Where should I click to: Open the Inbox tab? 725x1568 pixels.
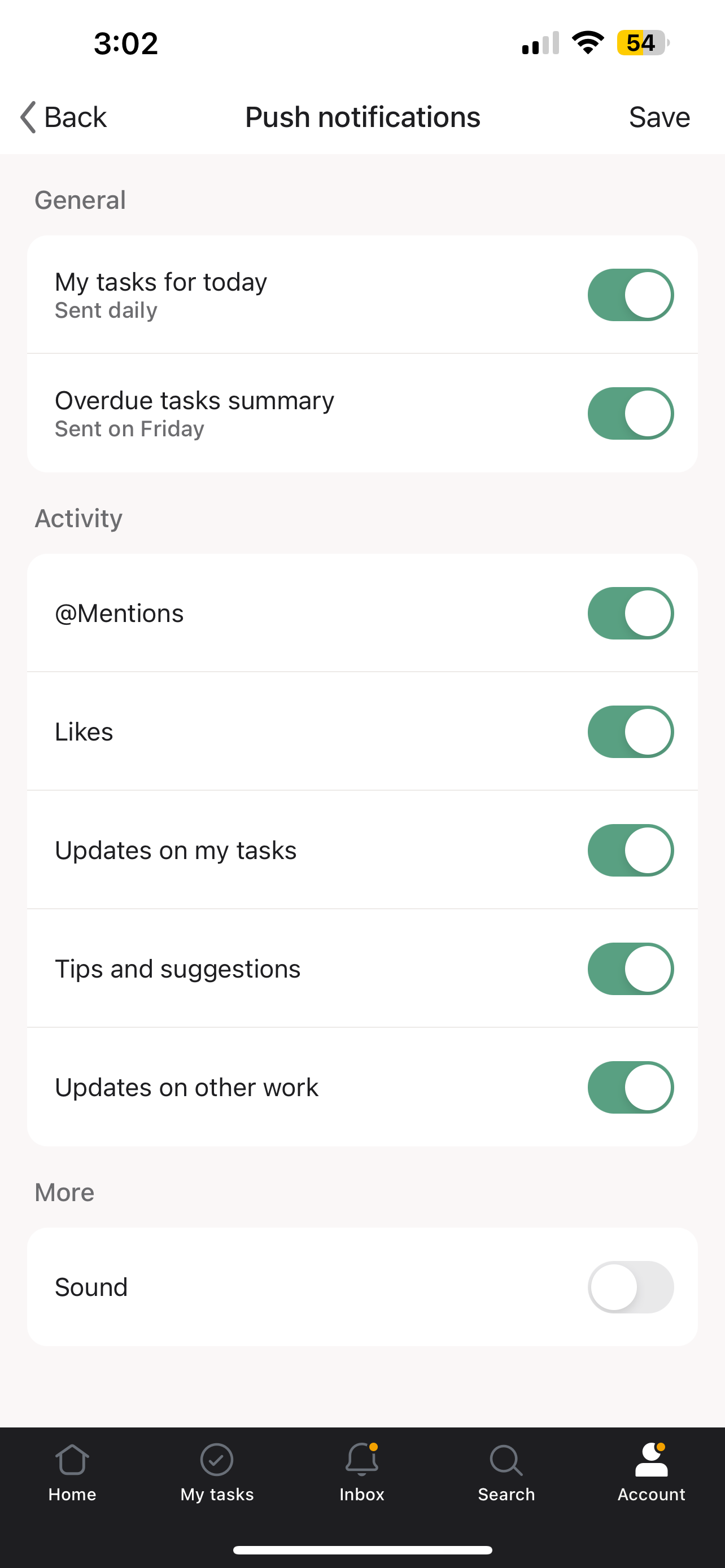(362, 1473)
